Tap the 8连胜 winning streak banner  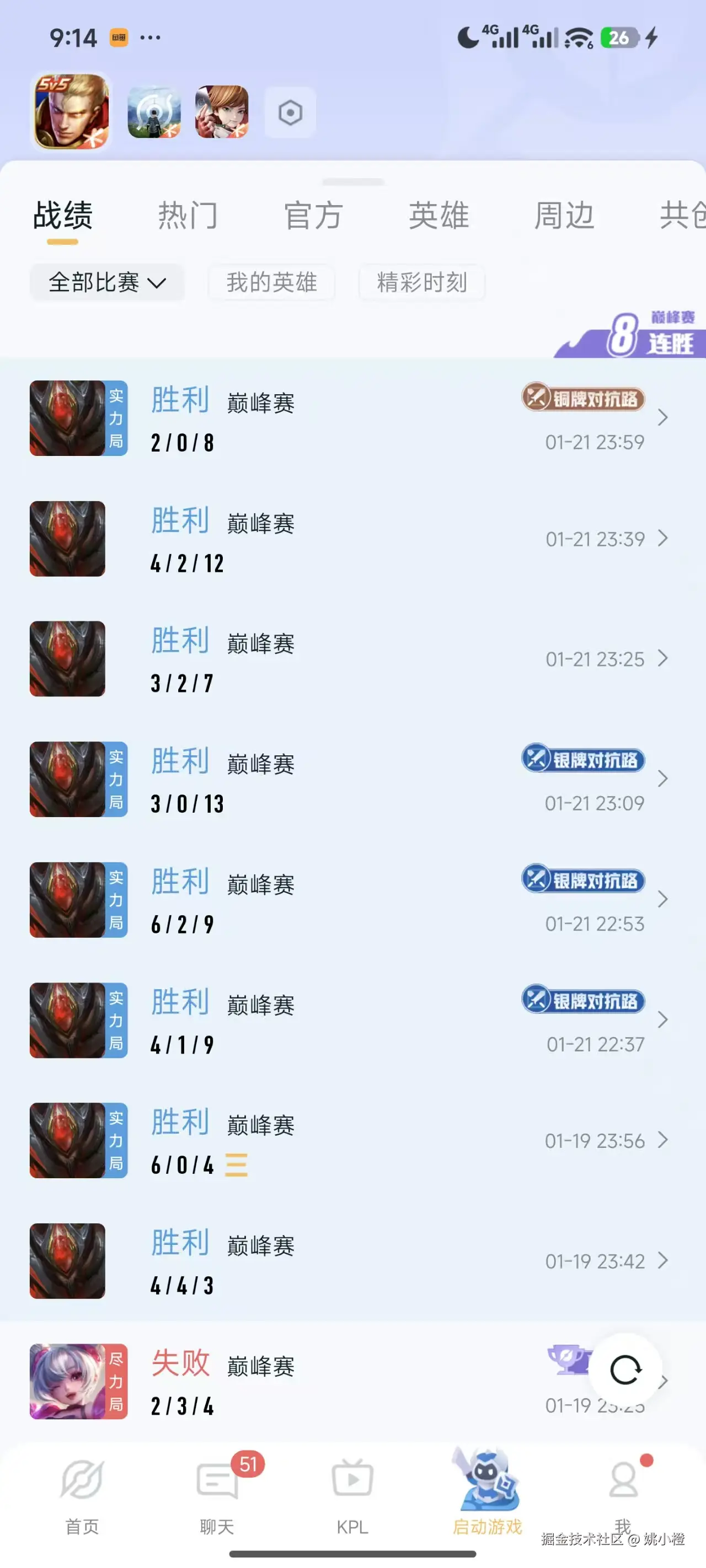click(628, 336)
